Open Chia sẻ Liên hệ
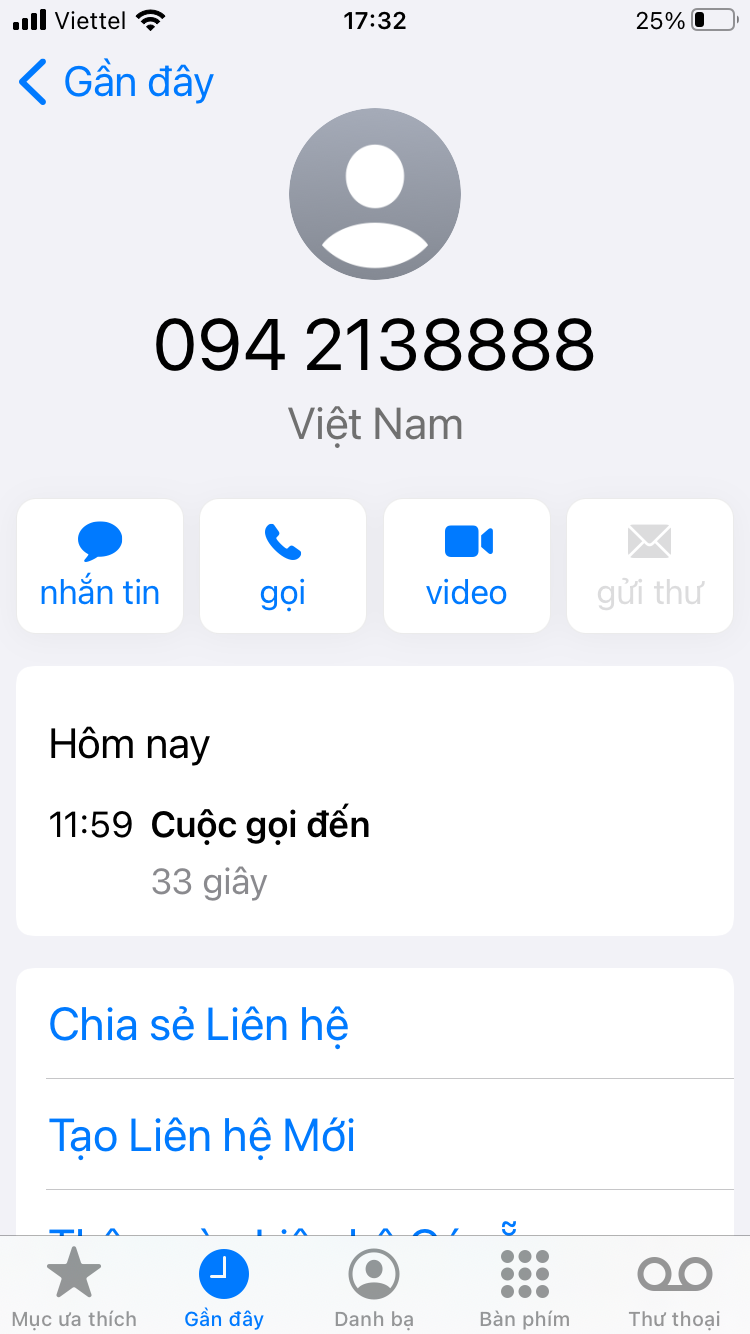 (x=199, y=1025)
